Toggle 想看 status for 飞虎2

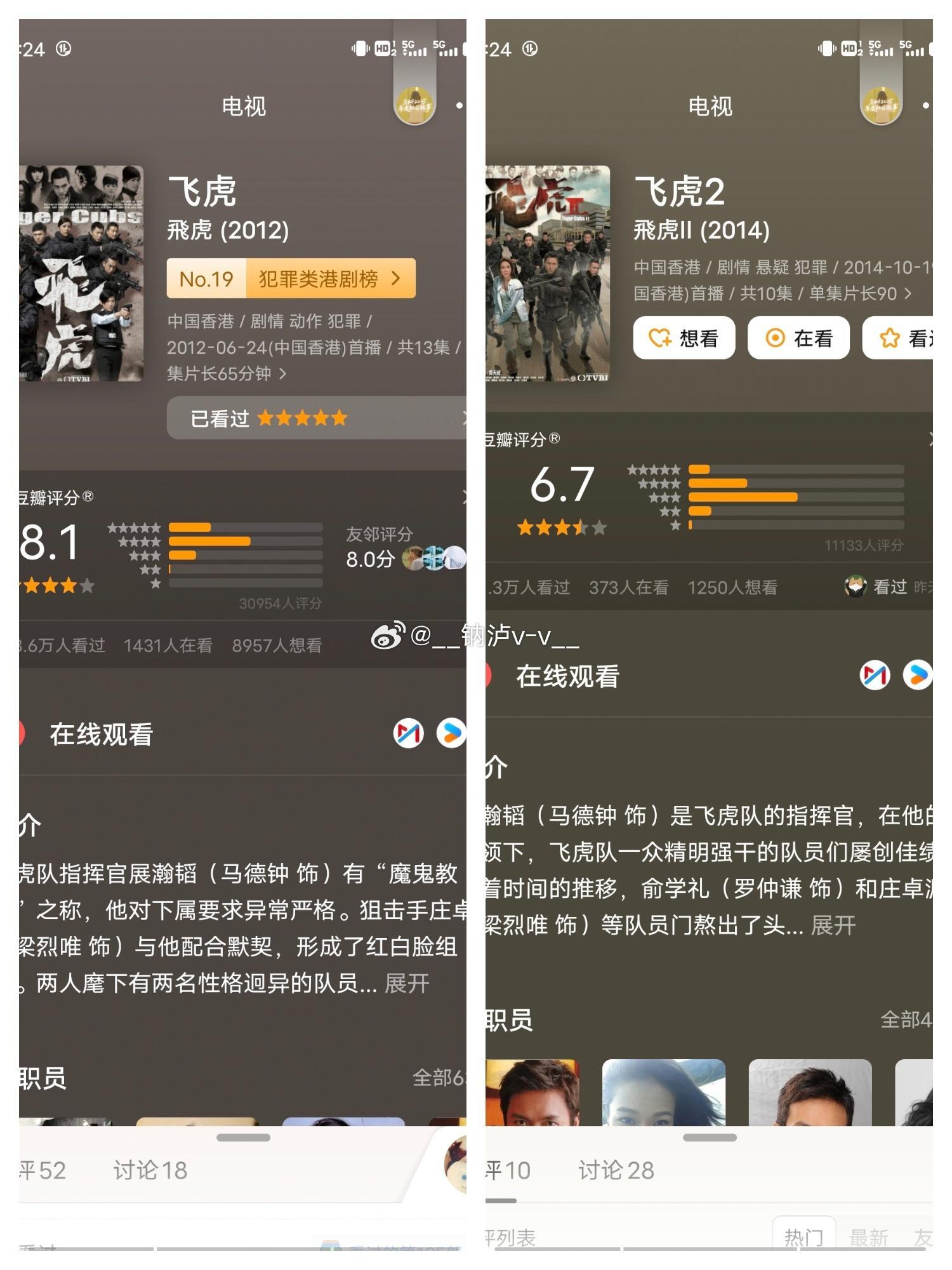(685, 337)
